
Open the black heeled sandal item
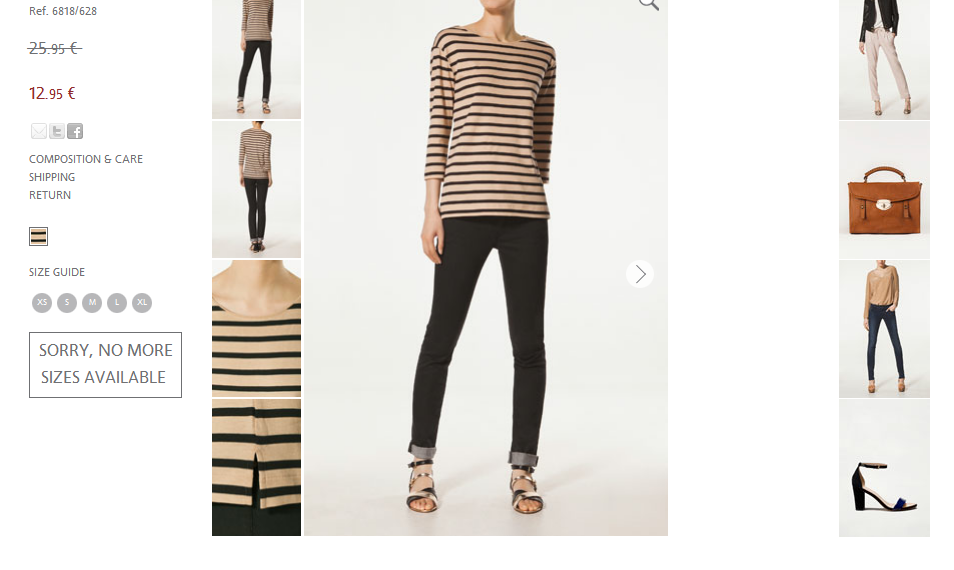[884, 468]
